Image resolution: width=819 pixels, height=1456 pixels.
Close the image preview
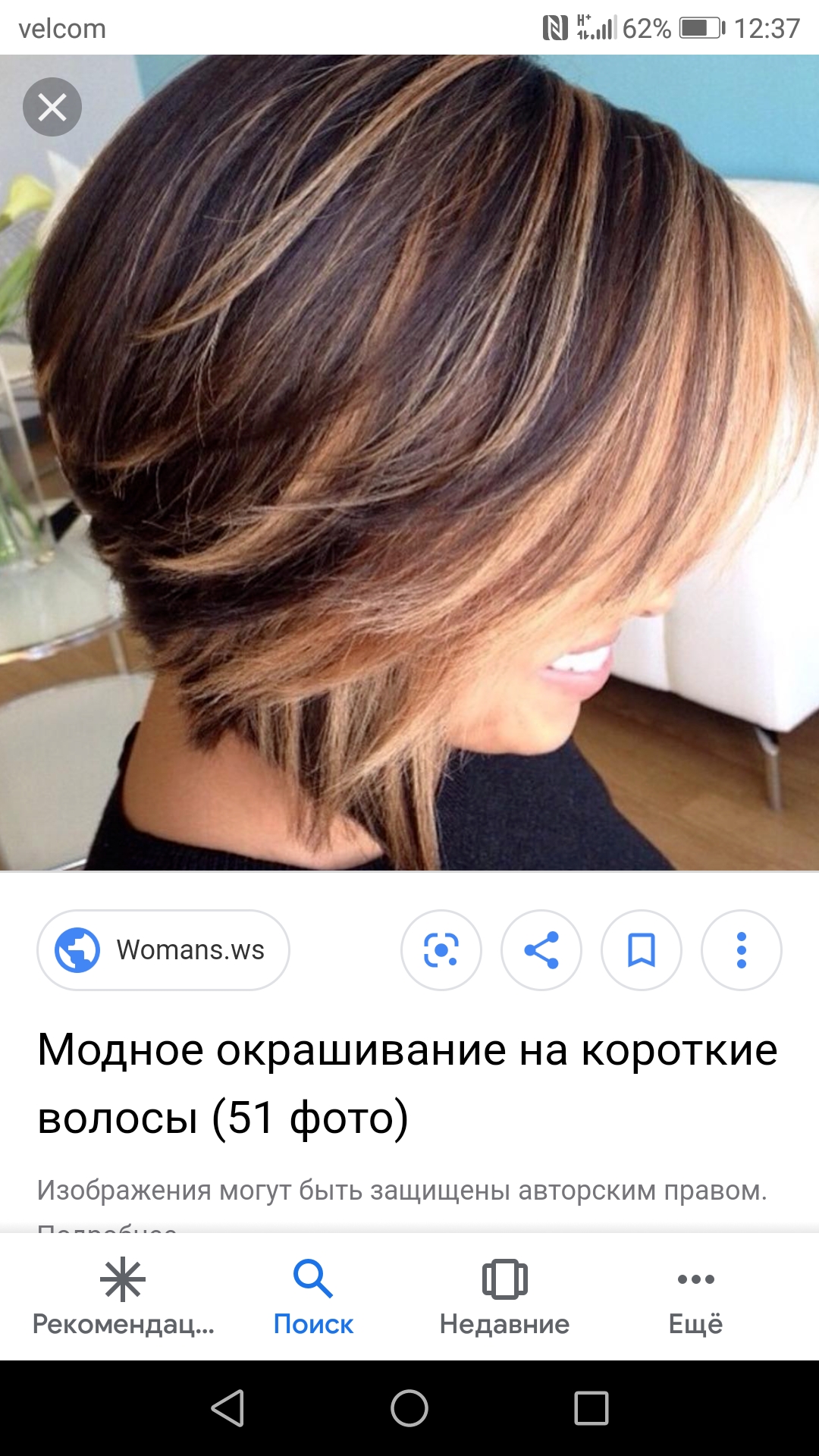[52, 107]
